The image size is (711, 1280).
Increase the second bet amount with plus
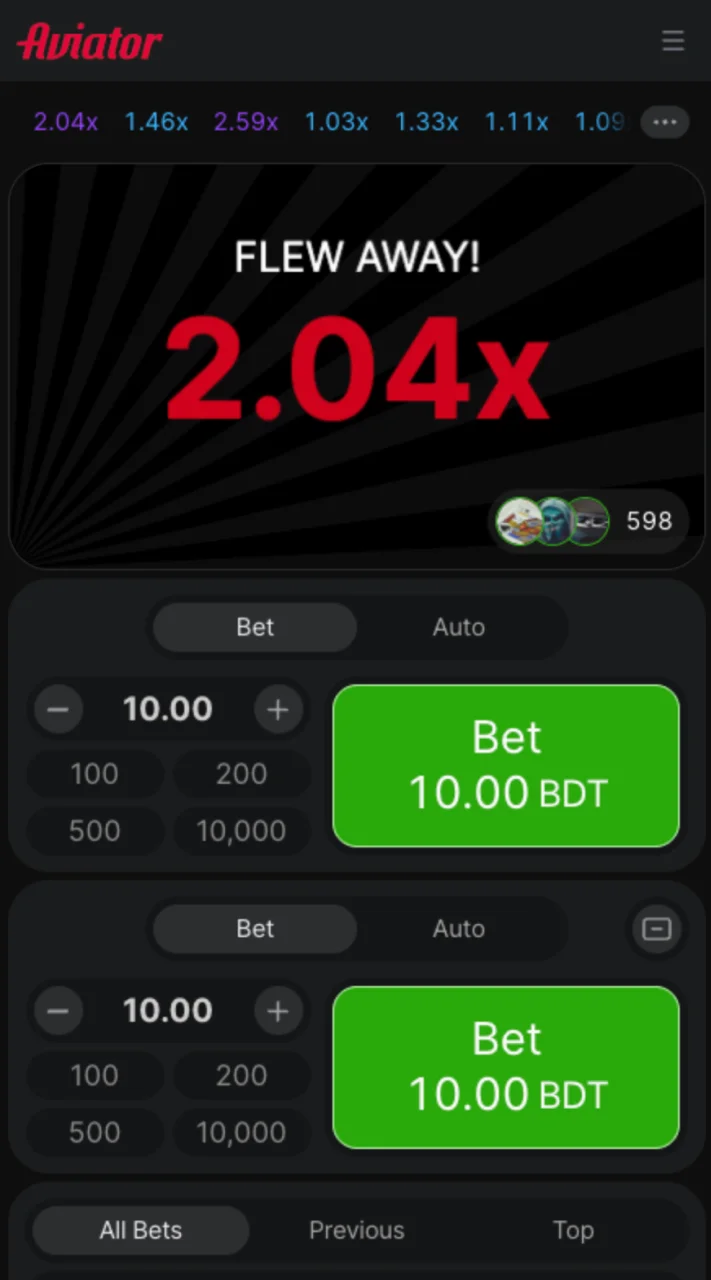(x=278, y=1011)
